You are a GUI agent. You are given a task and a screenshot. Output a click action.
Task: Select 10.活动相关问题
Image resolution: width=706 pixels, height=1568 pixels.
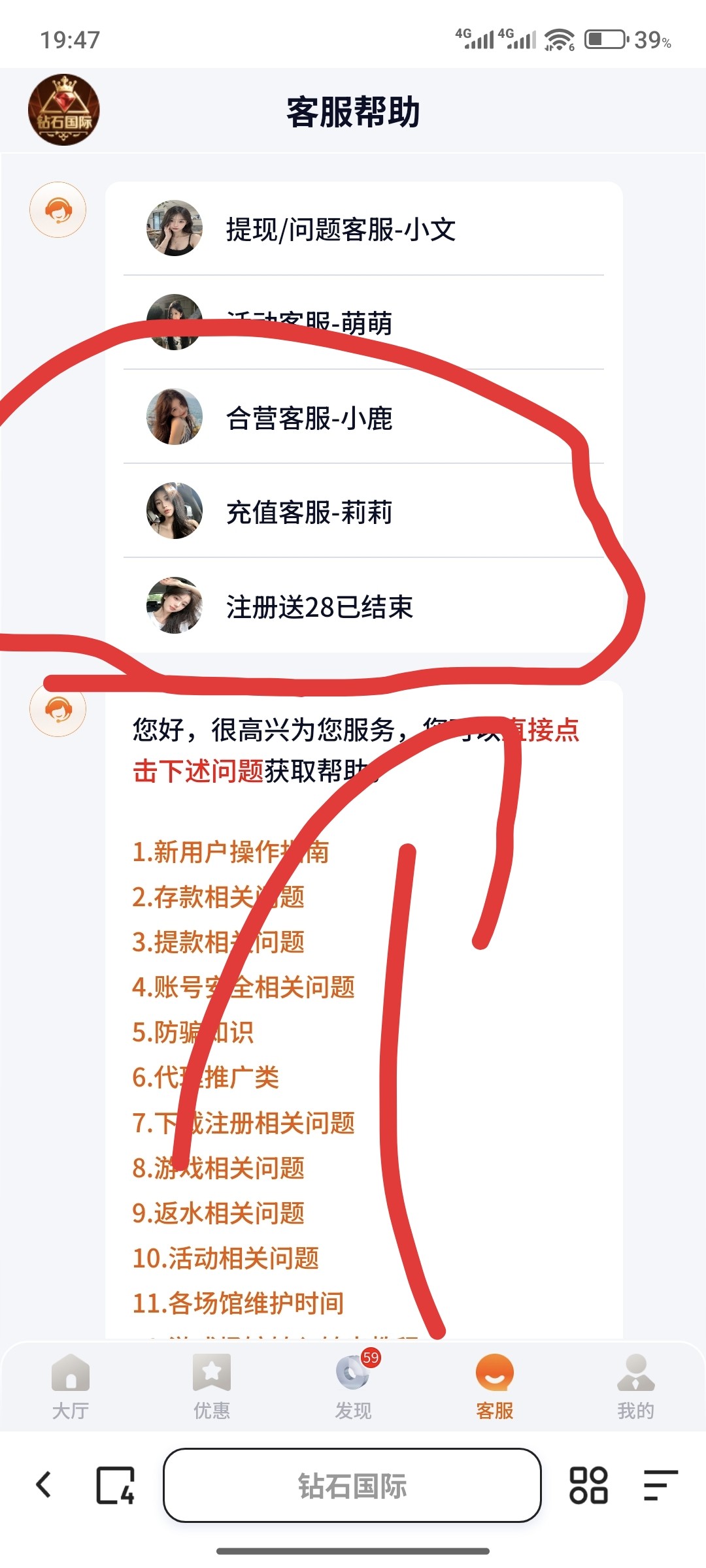(226, 1258)
